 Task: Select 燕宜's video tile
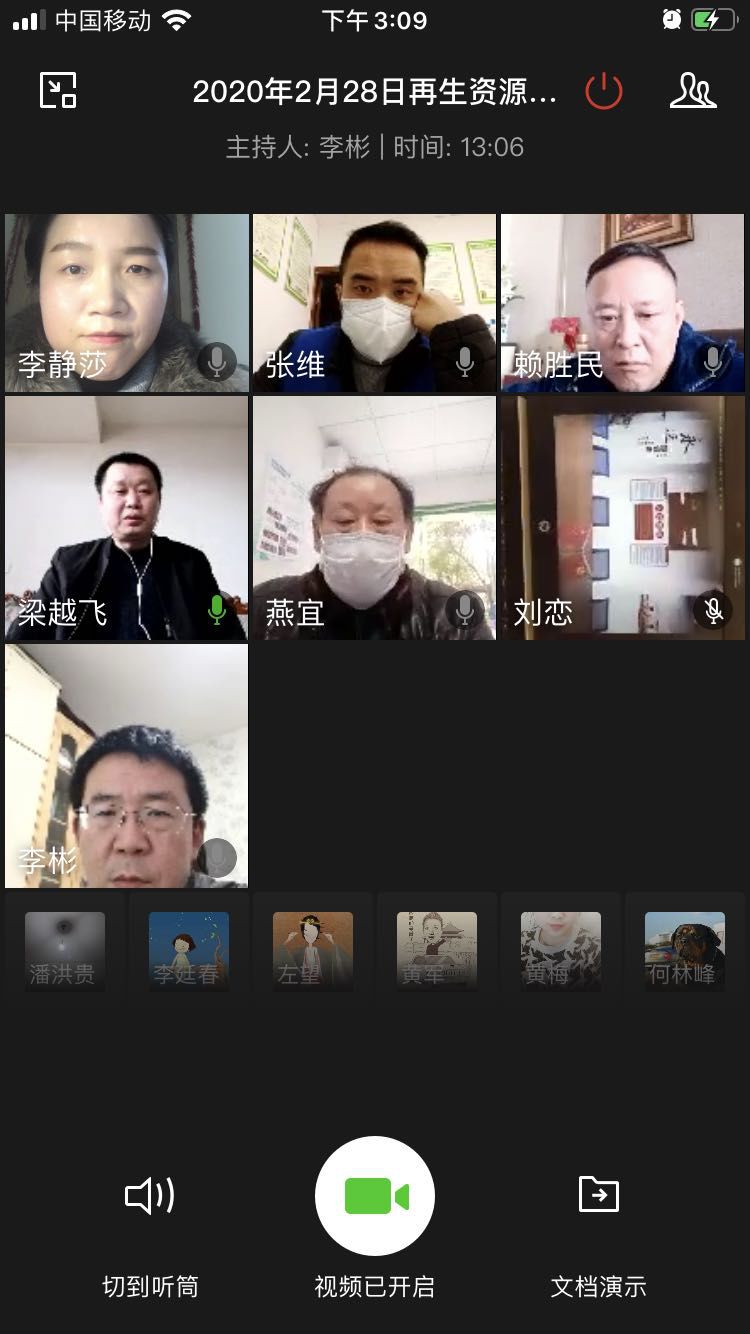pyautogui.click(x=374, y=518)
